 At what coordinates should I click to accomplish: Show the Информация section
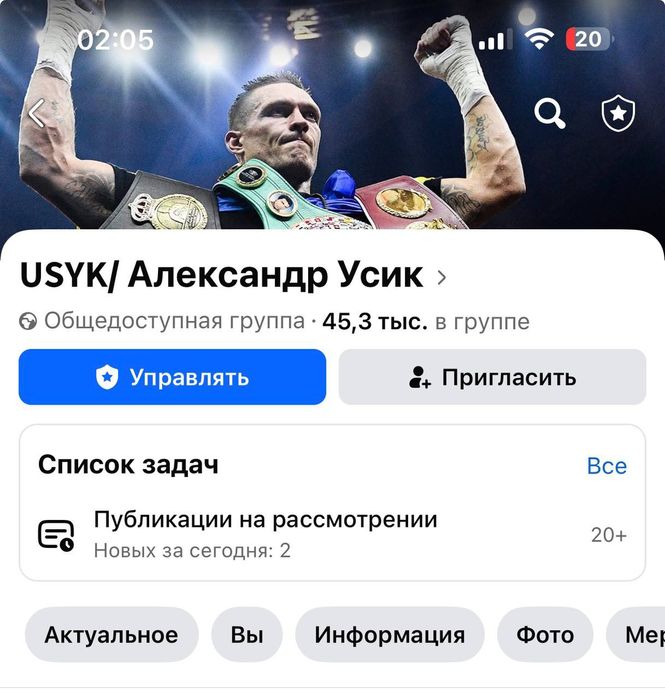(389, 635)
